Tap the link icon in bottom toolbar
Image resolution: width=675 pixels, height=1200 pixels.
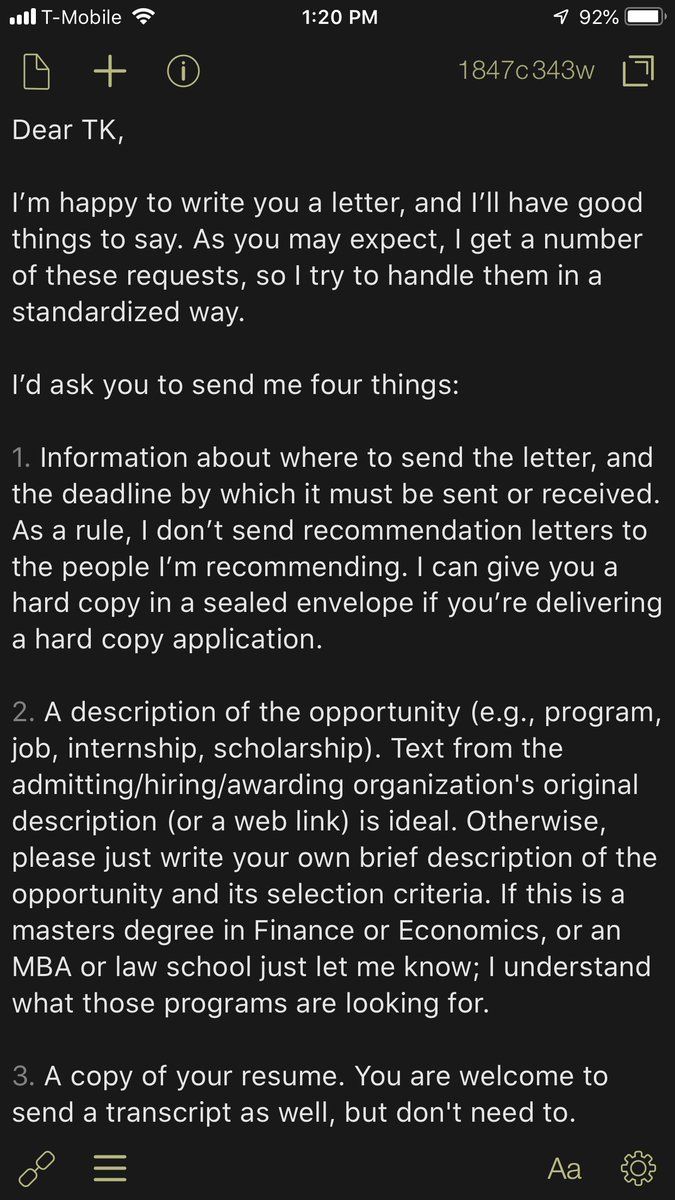36,1167
